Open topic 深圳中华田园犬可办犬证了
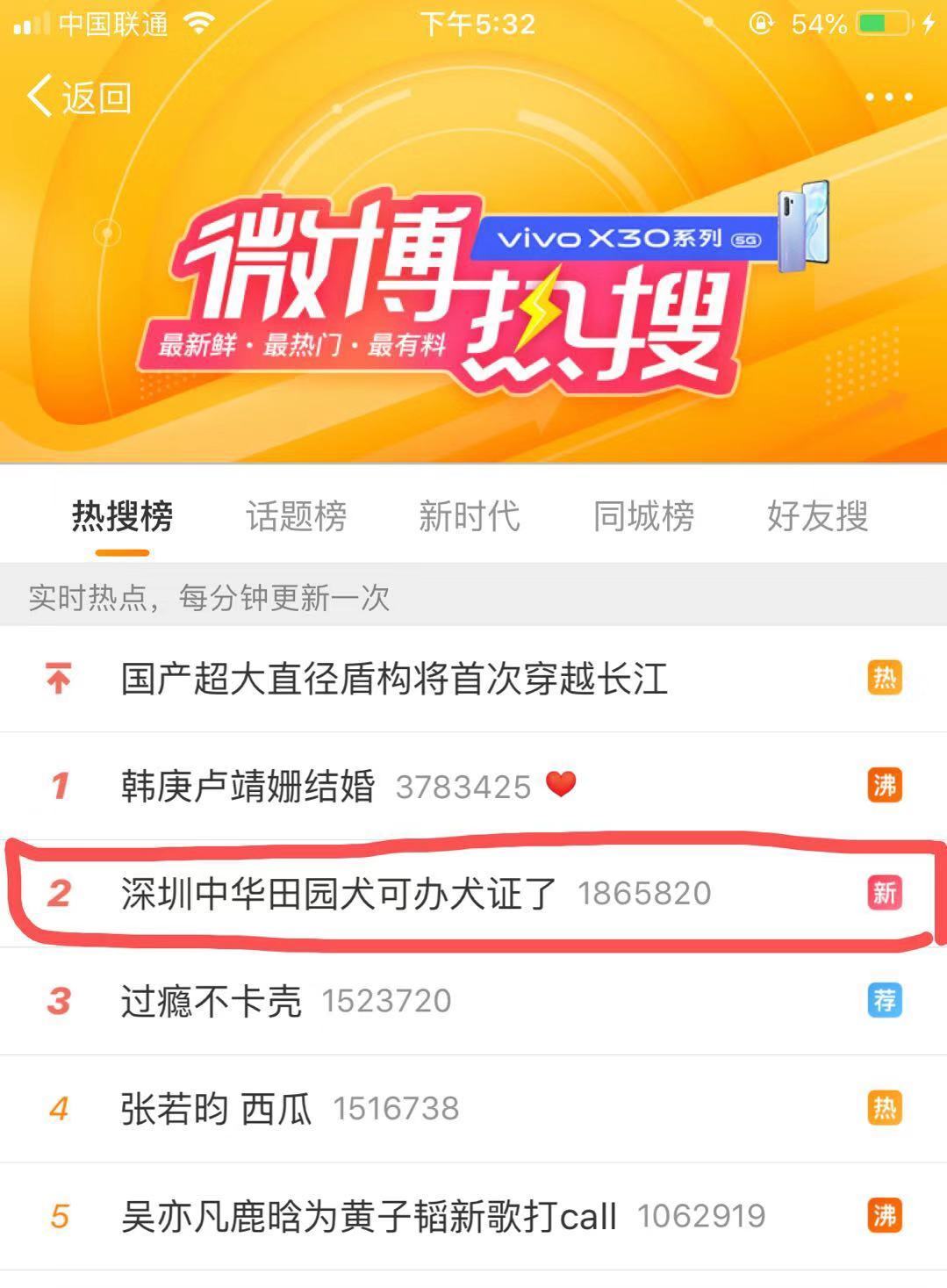947x1288 pixels. (339, 894)
